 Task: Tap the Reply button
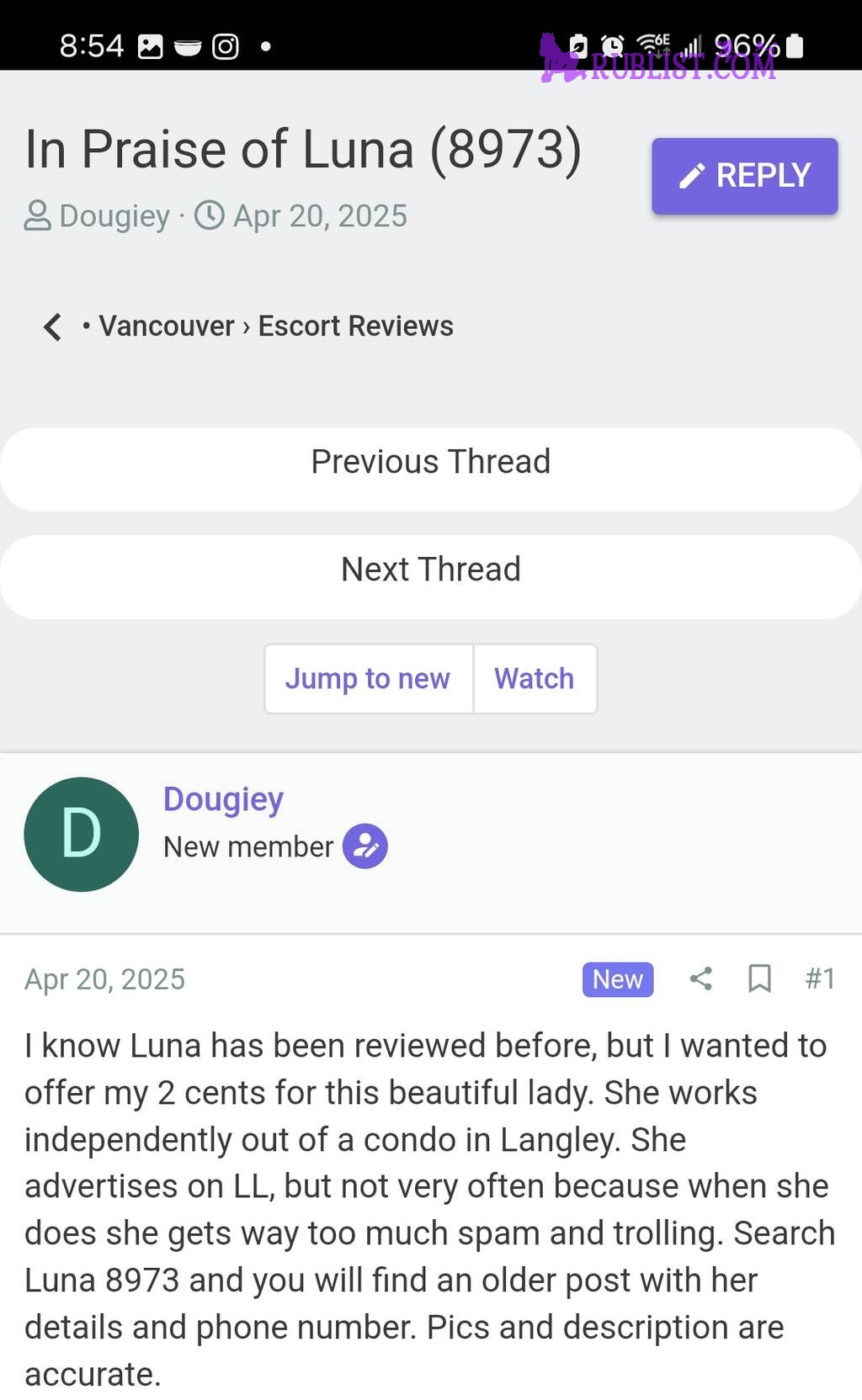744,176
